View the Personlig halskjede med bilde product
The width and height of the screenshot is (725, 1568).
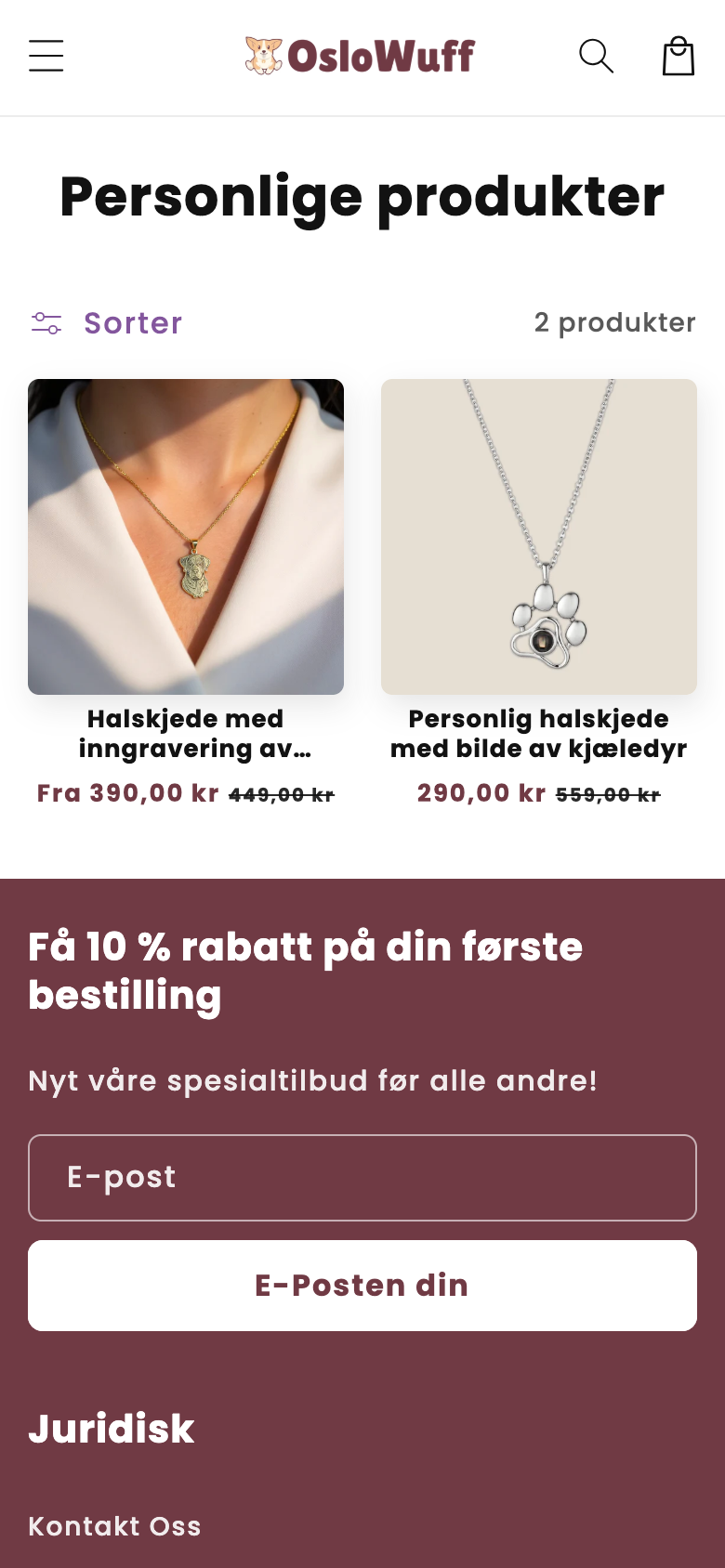pyautogui.click(x=539, y=537)
